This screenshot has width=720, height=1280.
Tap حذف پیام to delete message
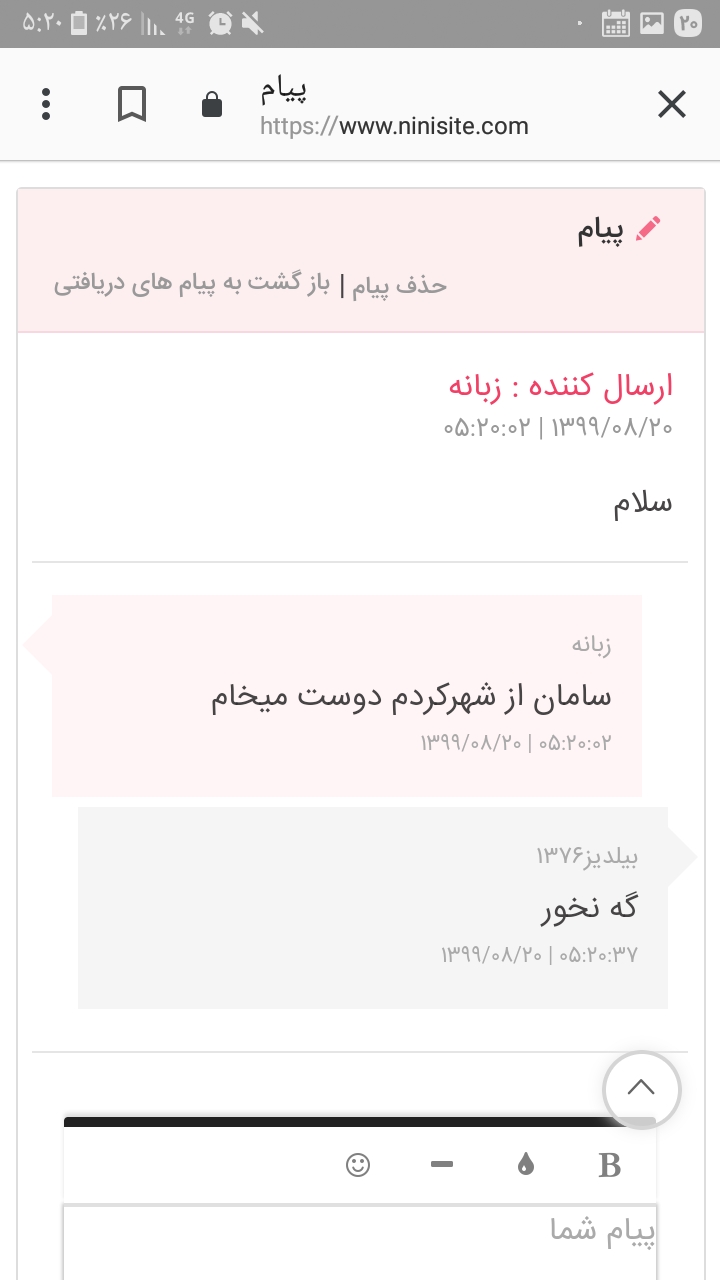pyautogui.click(x=399, y=285)
